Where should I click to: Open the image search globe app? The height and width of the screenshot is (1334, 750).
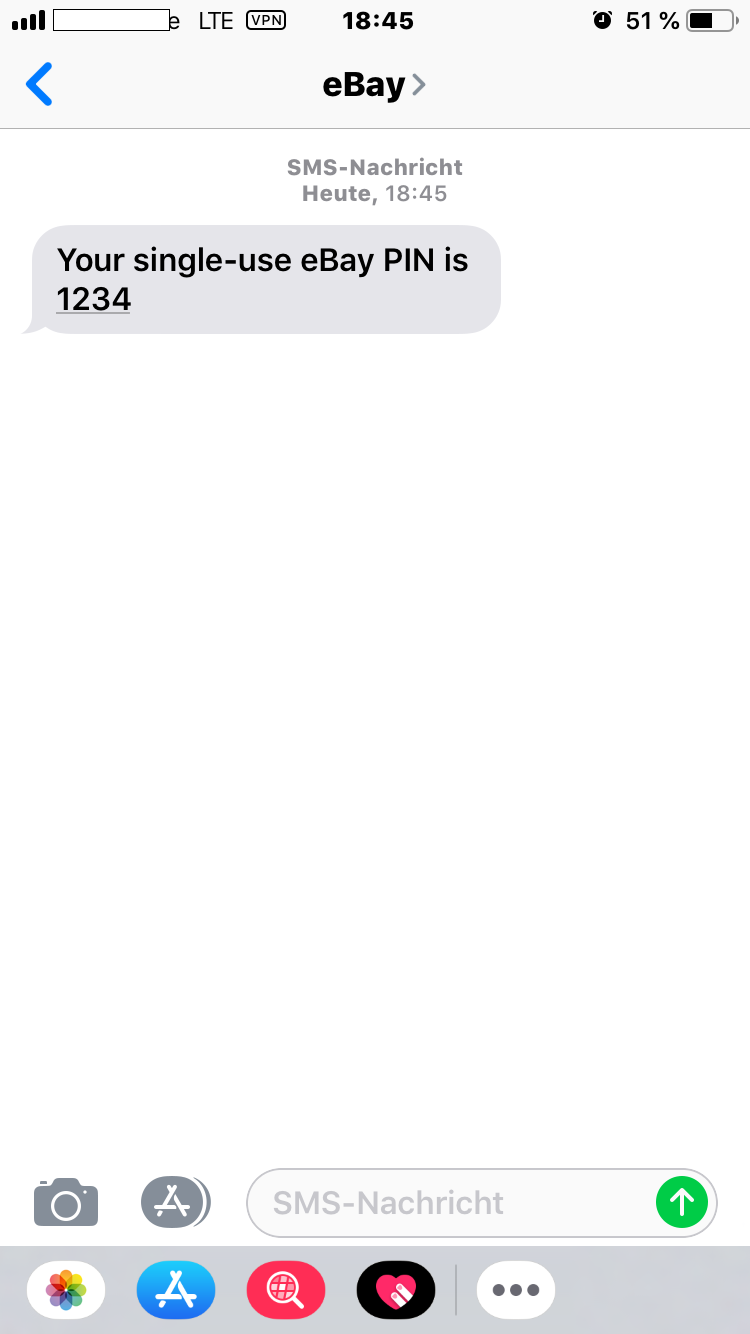point(286,1290)
